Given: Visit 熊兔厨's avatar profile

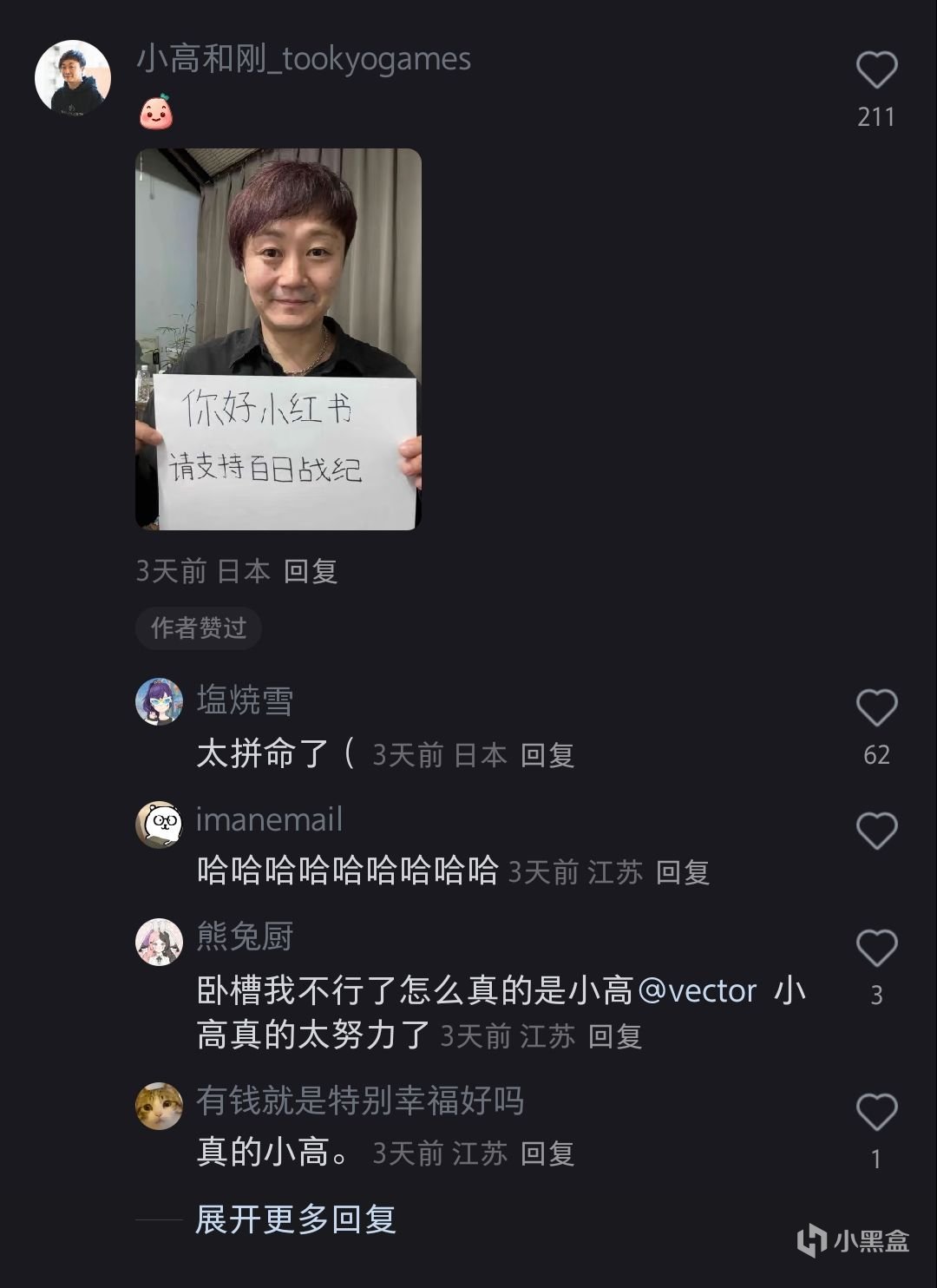Looking at the screenshot, I should click(x=160, y=942).
